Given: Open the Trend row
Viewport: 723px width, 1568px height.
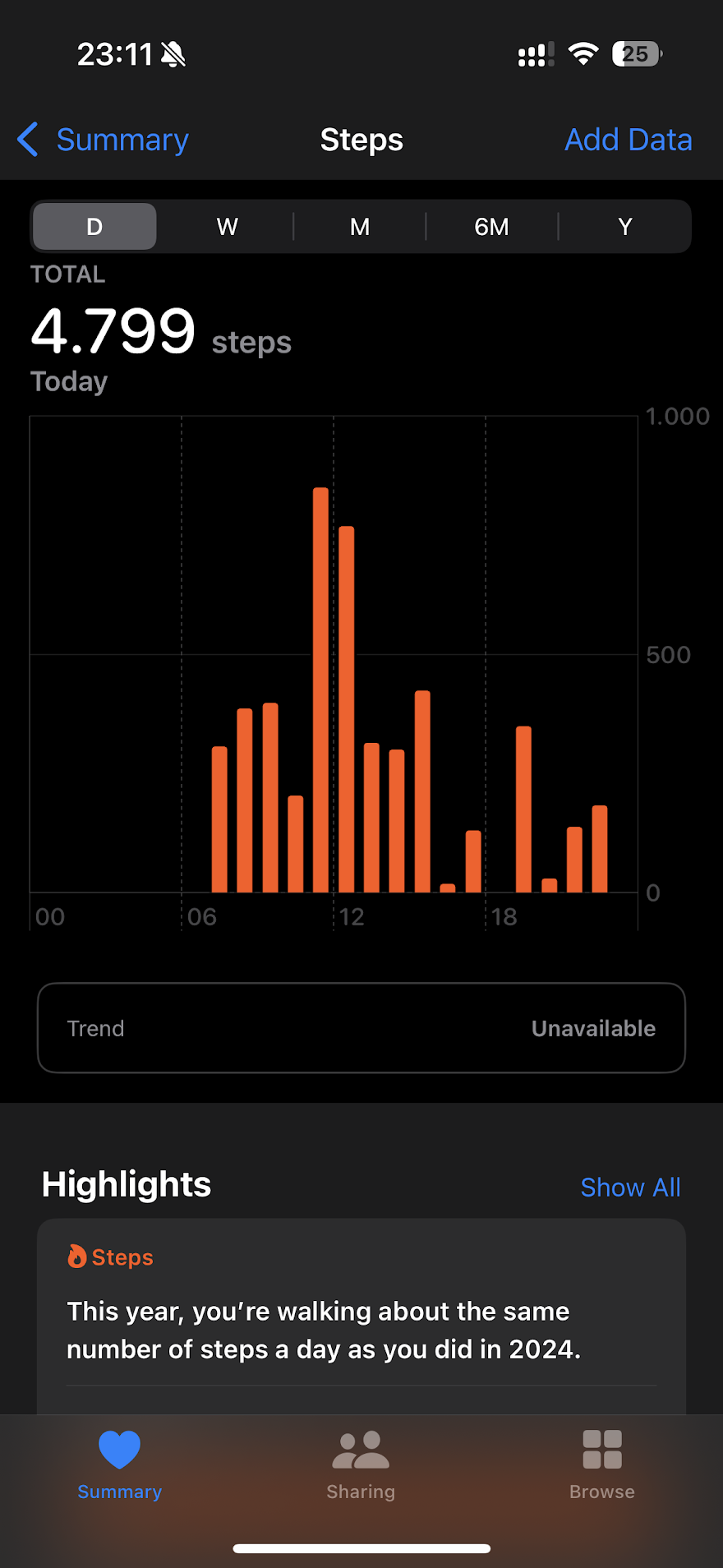Looking at the screenshot, I should (x=361, y=1028).
